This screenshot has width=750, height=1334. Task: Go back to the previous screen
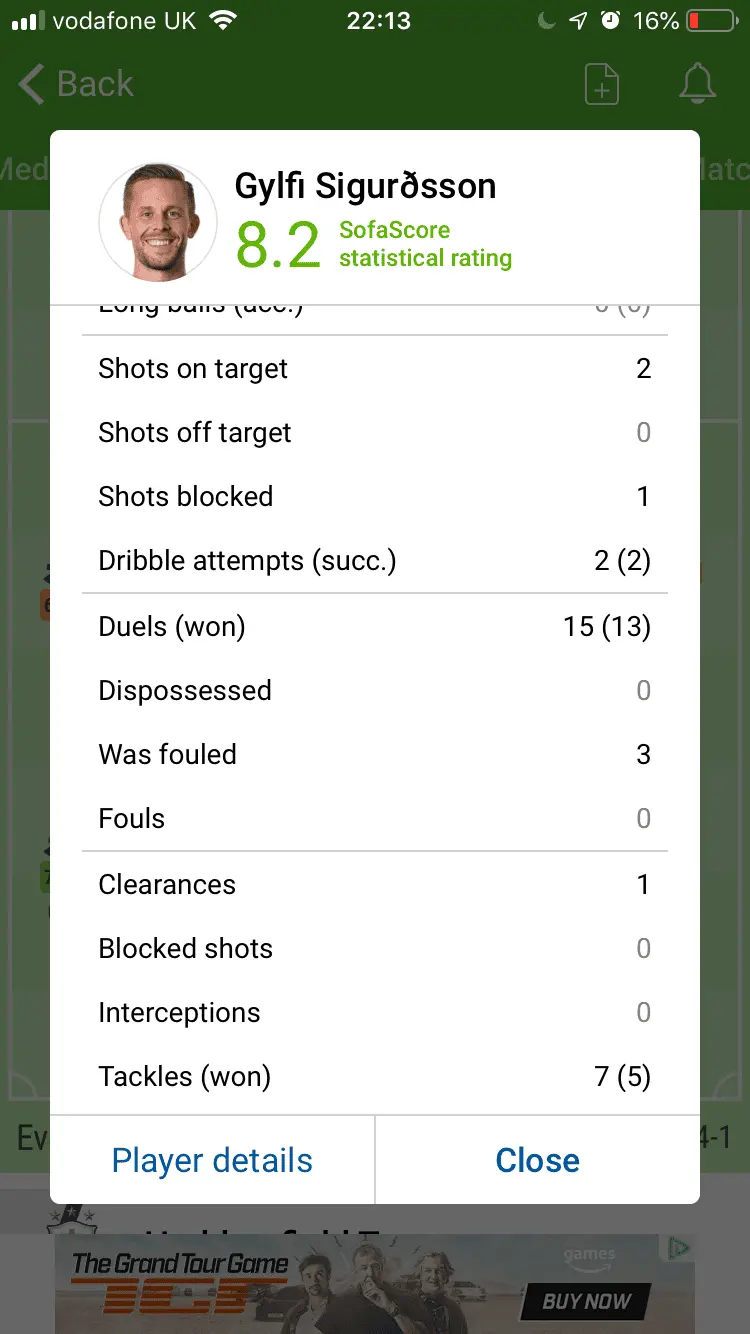coord(76,84)
